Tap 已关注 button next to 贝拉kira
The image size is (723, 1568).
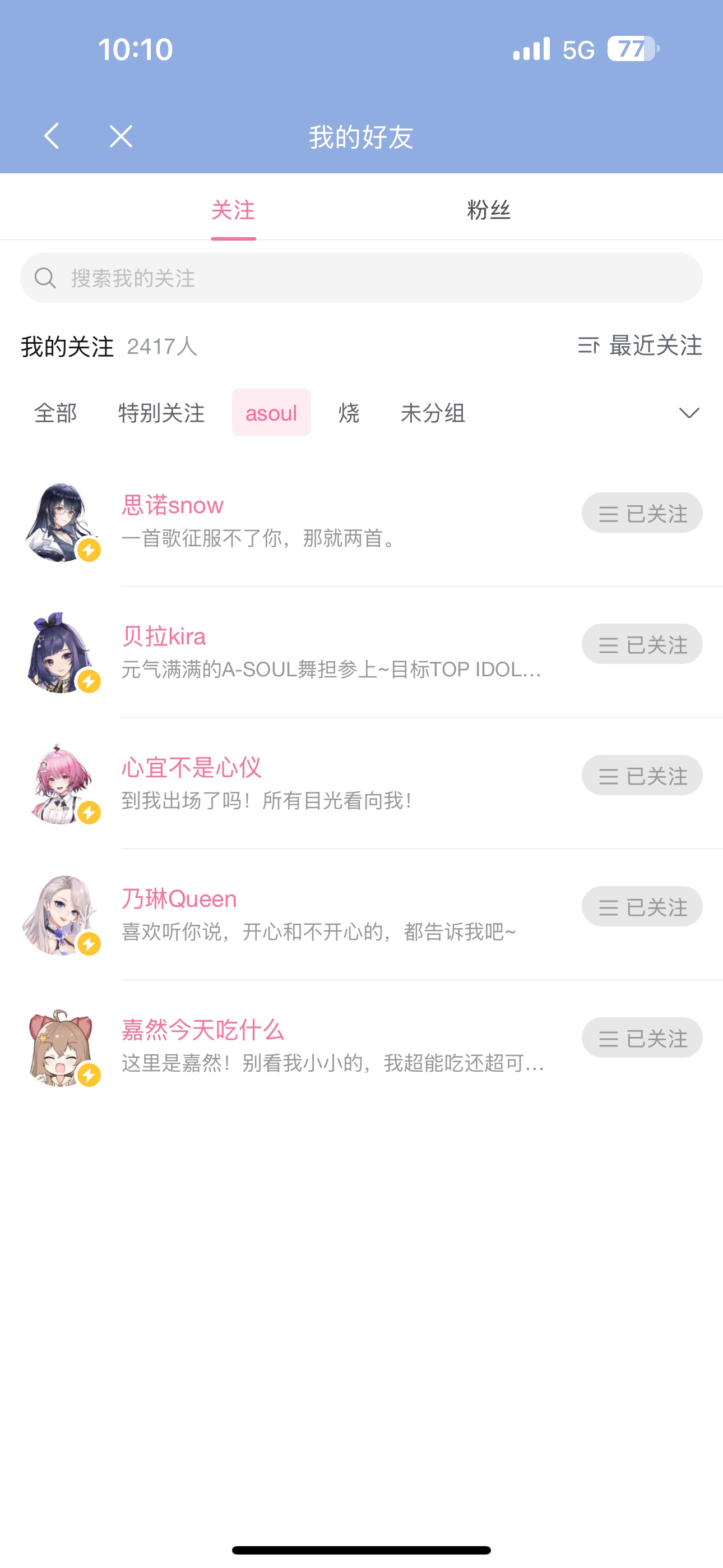coord(642,644)
